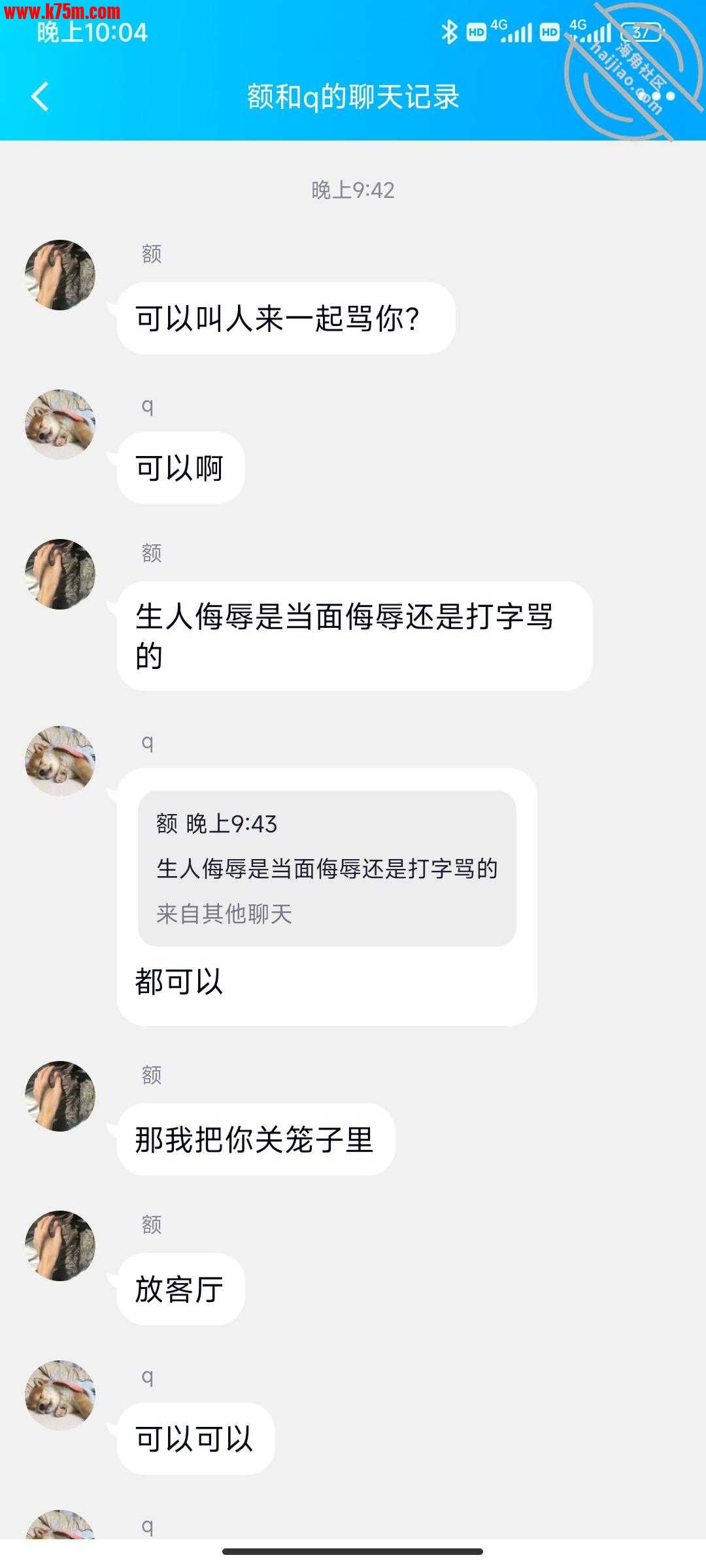Open 额's avatar beside 放客厅

(60, 1246)
